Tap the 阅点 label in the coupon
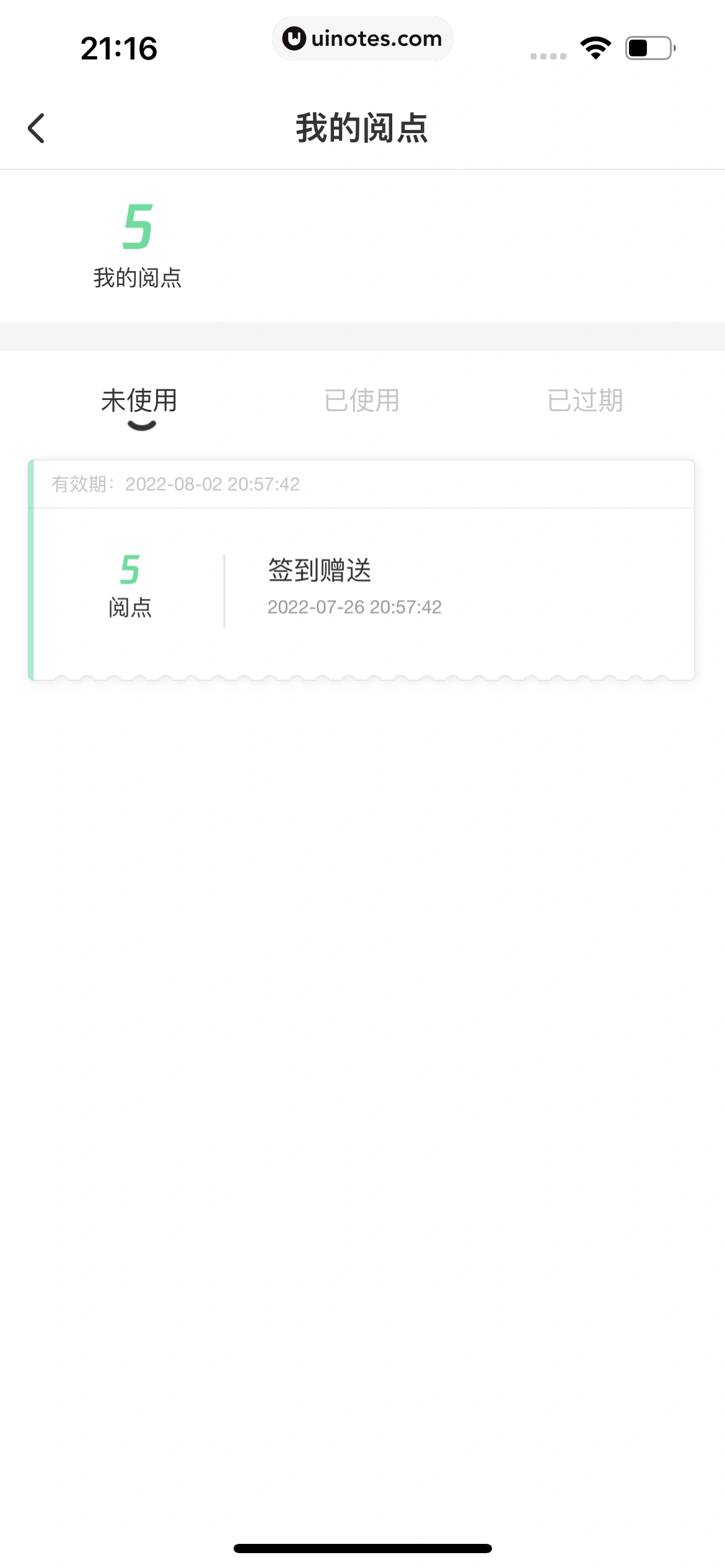Viewport: 725px width, 1568px height. (130, 609)
